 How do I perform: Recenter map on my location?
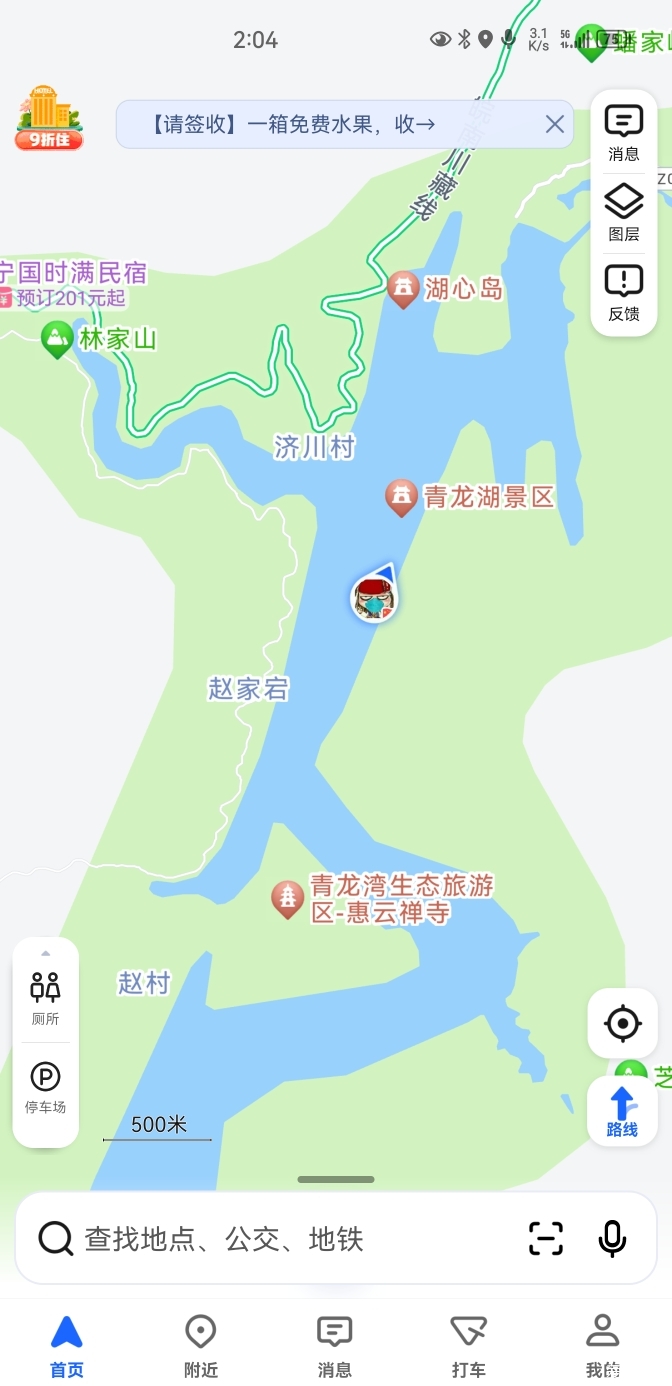(x=623, y=1023)
